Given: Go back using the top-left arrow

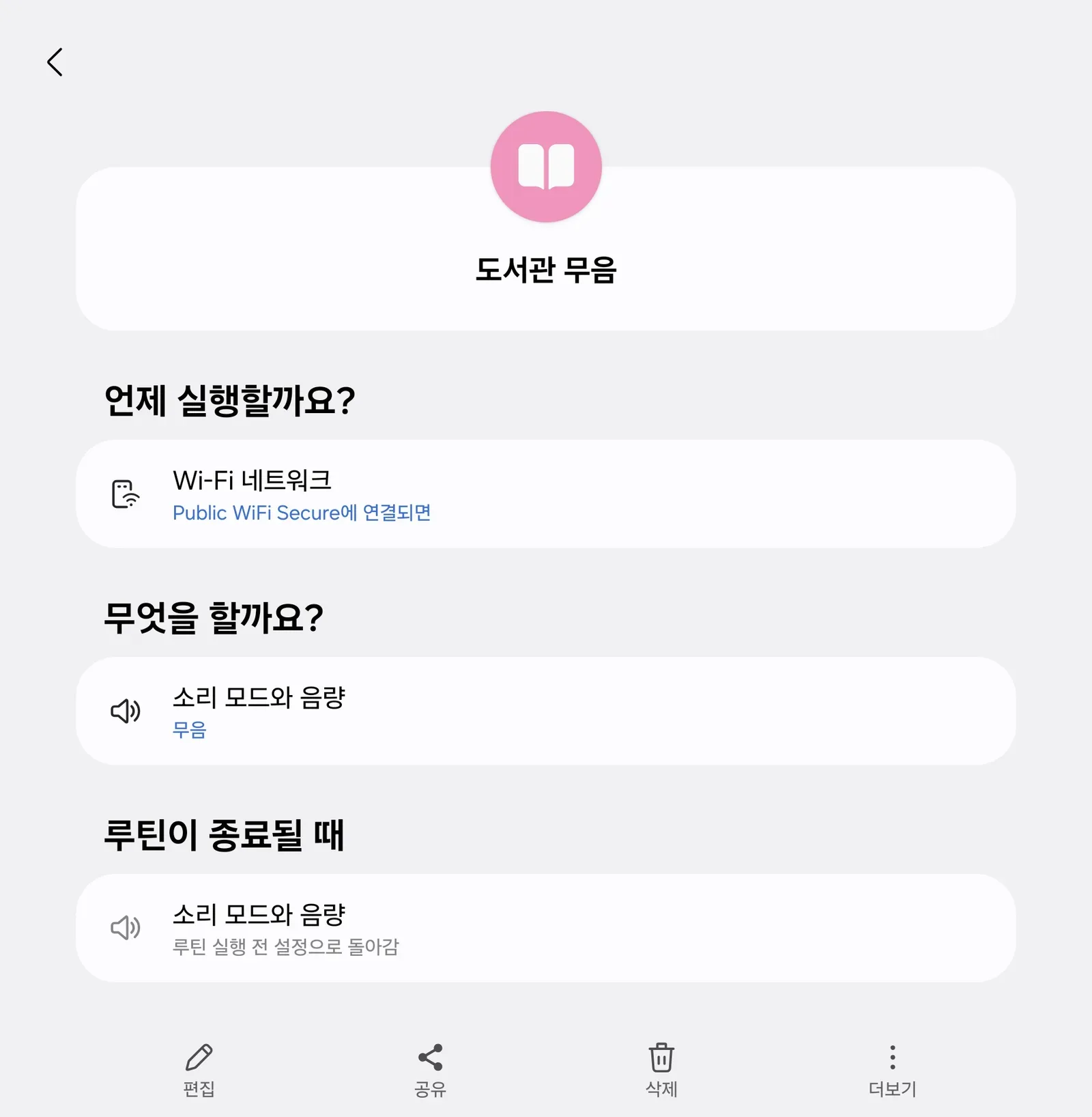Looking at the screenshot, I should click(x=55, y=62).
